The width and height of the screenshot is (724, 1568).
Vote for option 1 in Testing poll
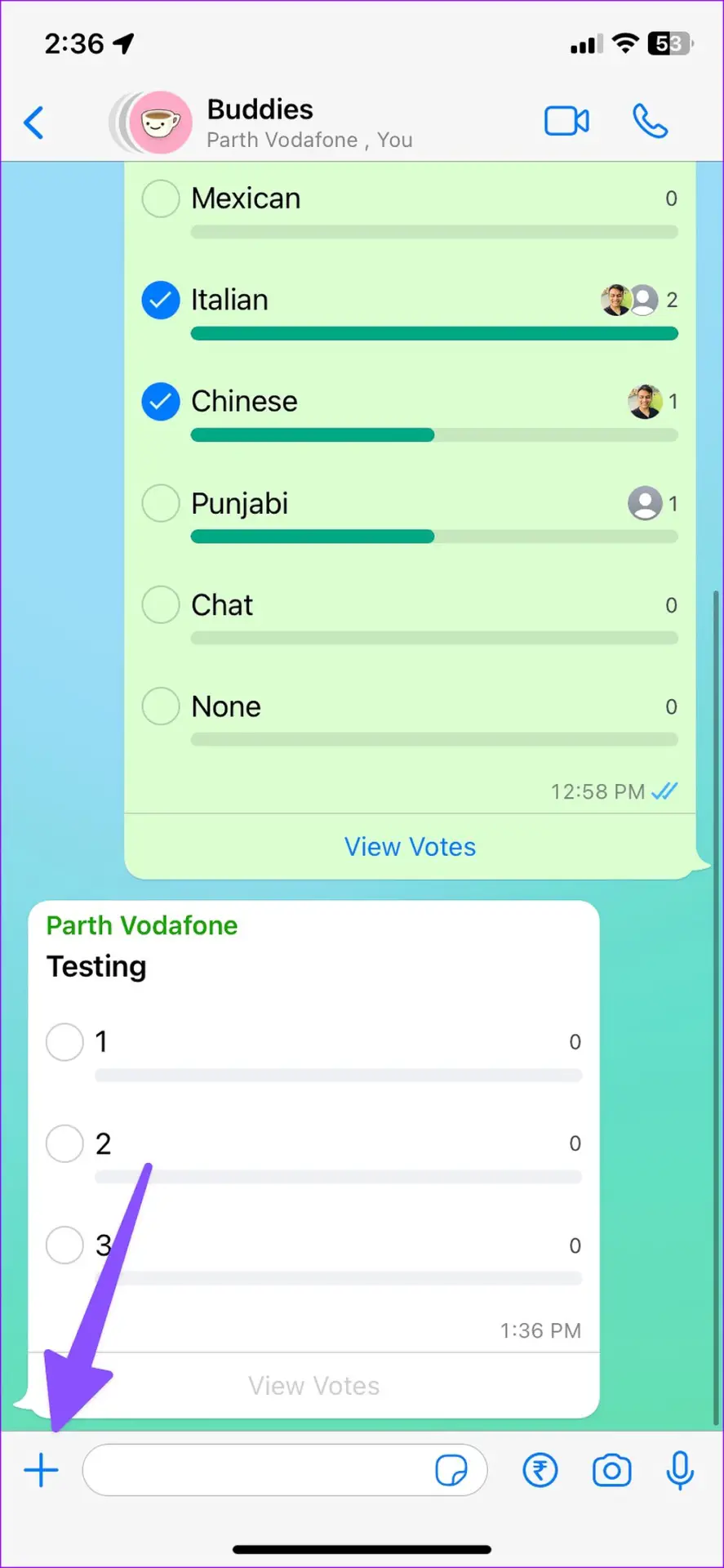coord(64,1042)
